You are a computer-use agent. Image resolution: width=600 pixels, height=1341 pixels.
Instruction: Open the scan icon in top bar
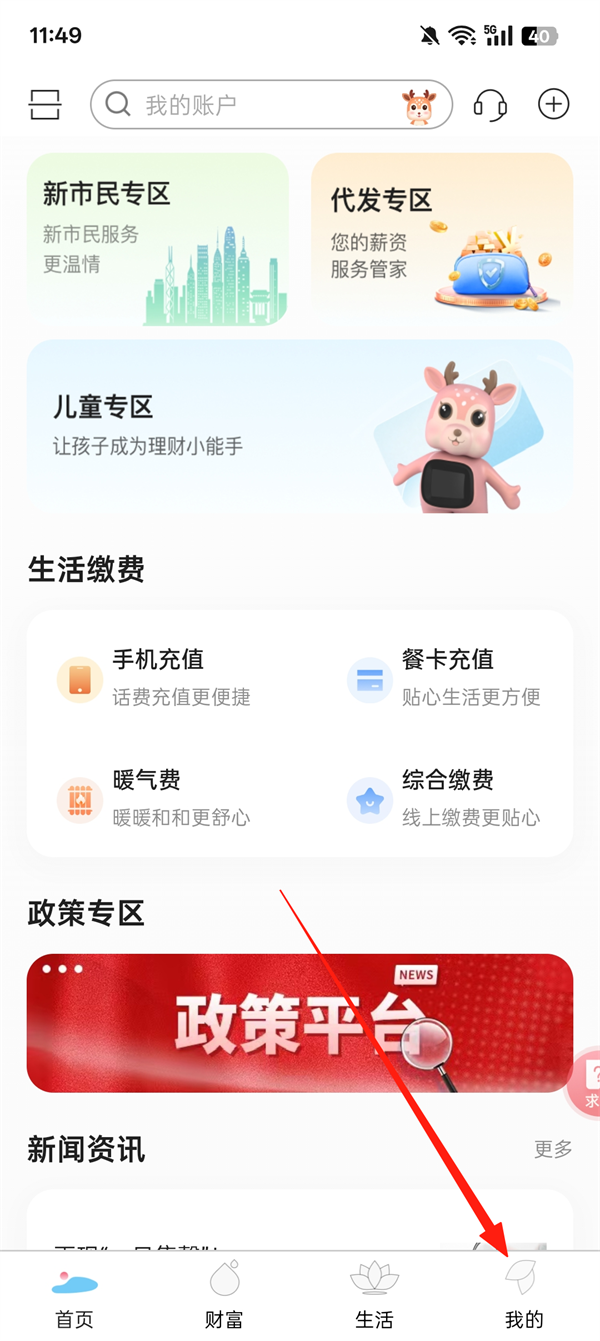pyautogui.click(x=45, y=104)
